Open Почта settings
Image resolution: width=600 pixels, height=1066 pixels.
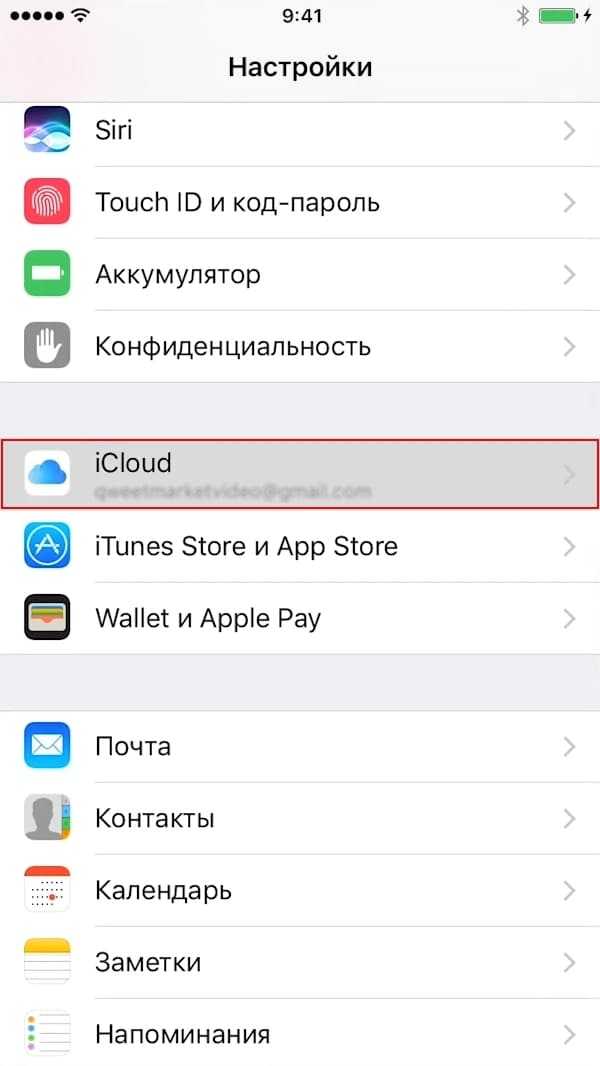300,746
